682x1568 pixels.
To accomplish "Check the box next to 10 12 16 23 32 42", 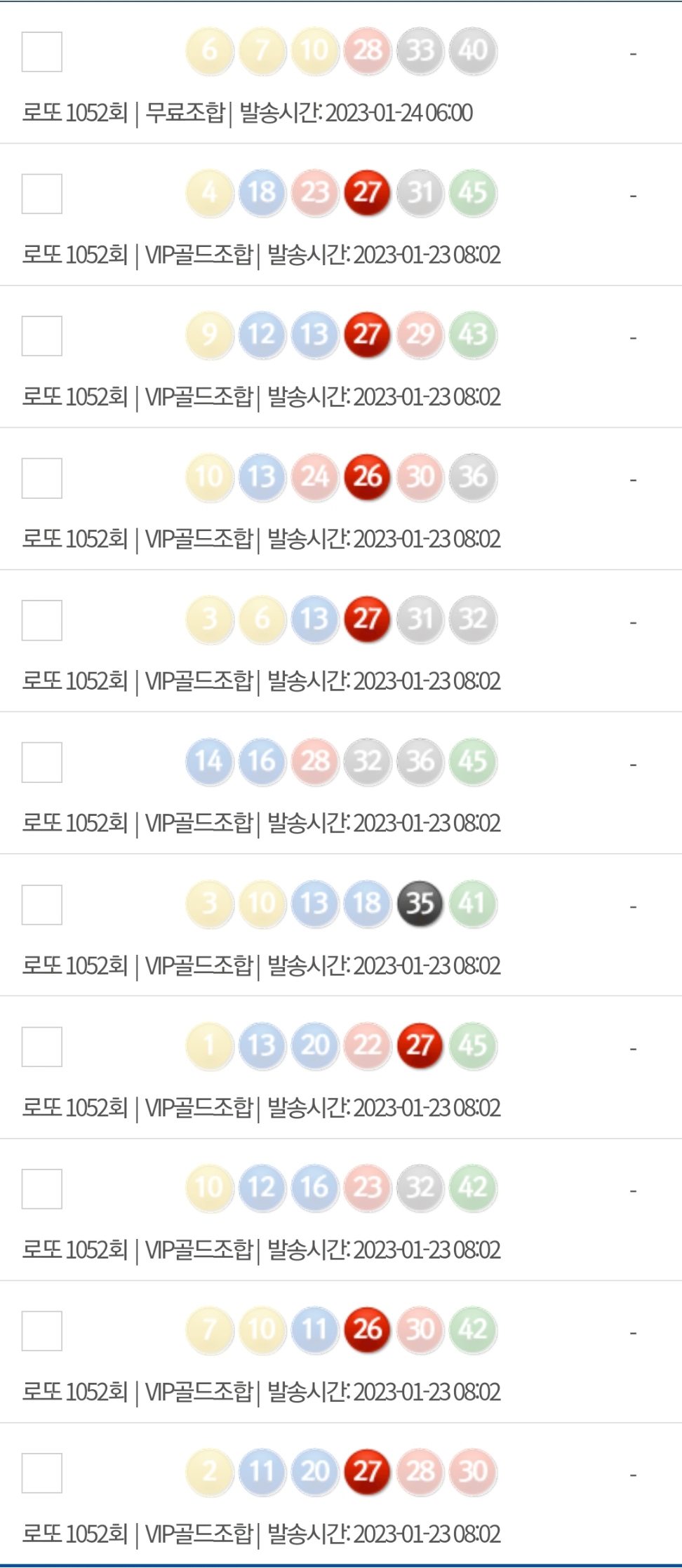I will point(42,1188).
